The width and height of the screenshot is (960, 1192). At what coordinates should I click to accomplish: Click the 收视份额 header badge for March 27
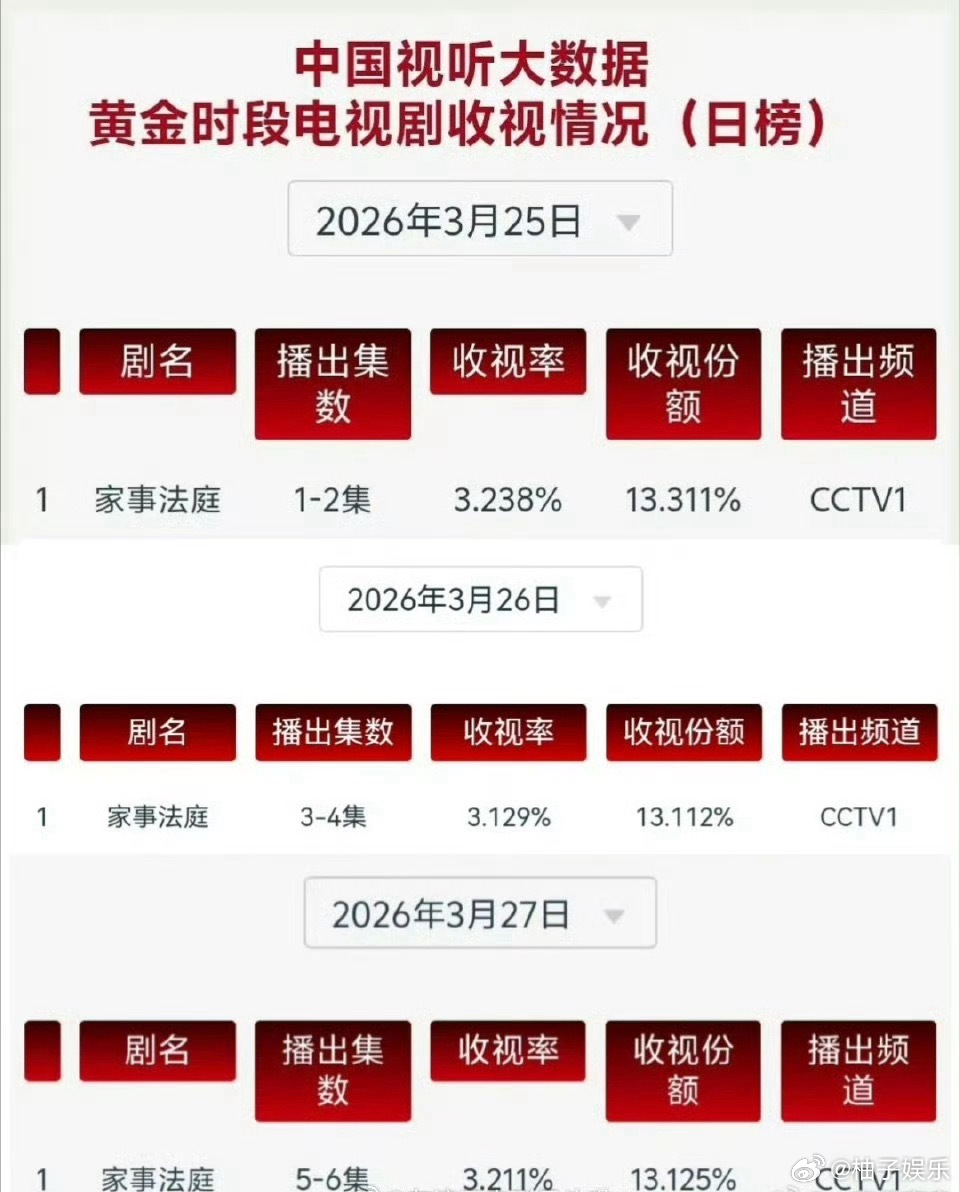[x=683, y=1070]
